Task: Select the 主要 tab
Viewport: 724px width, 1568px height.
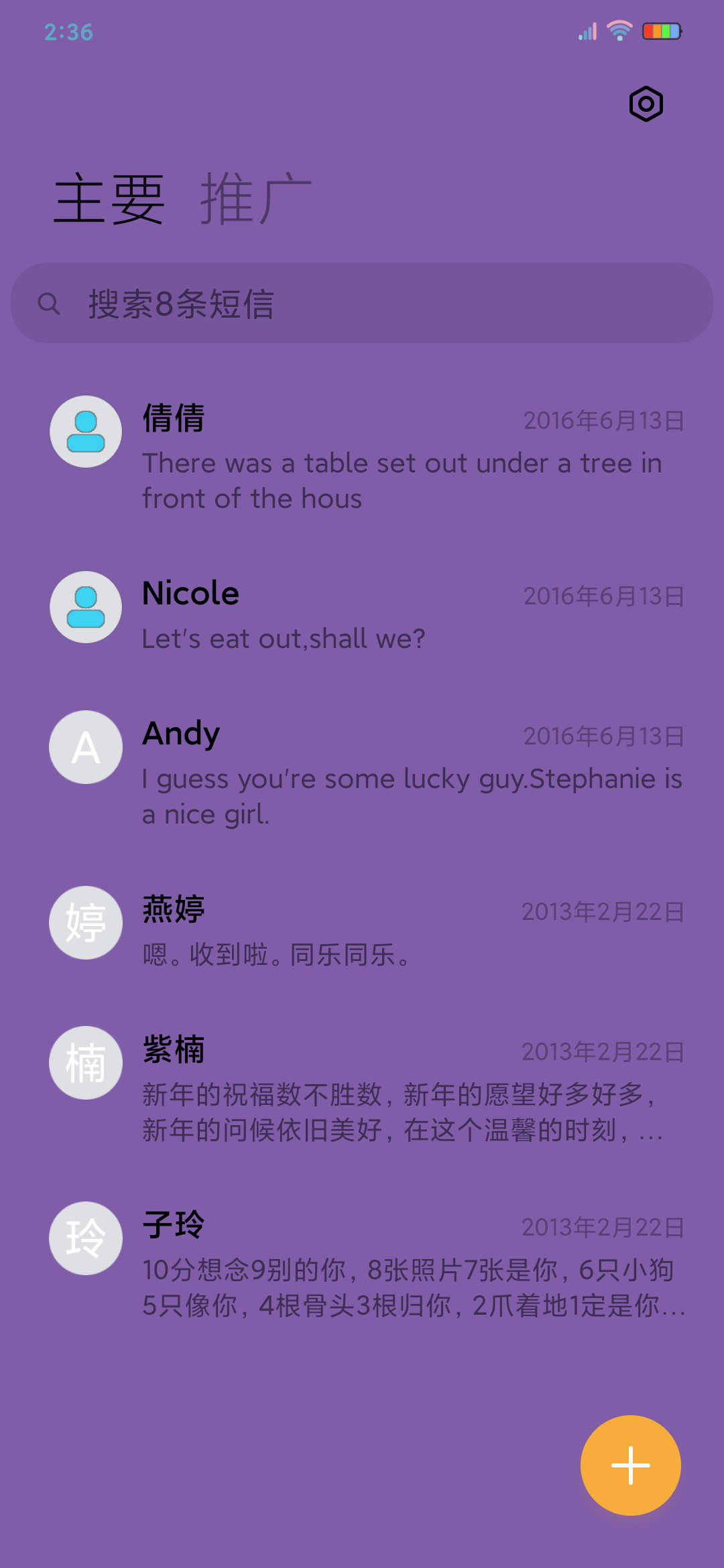Action: pos(109,198)
